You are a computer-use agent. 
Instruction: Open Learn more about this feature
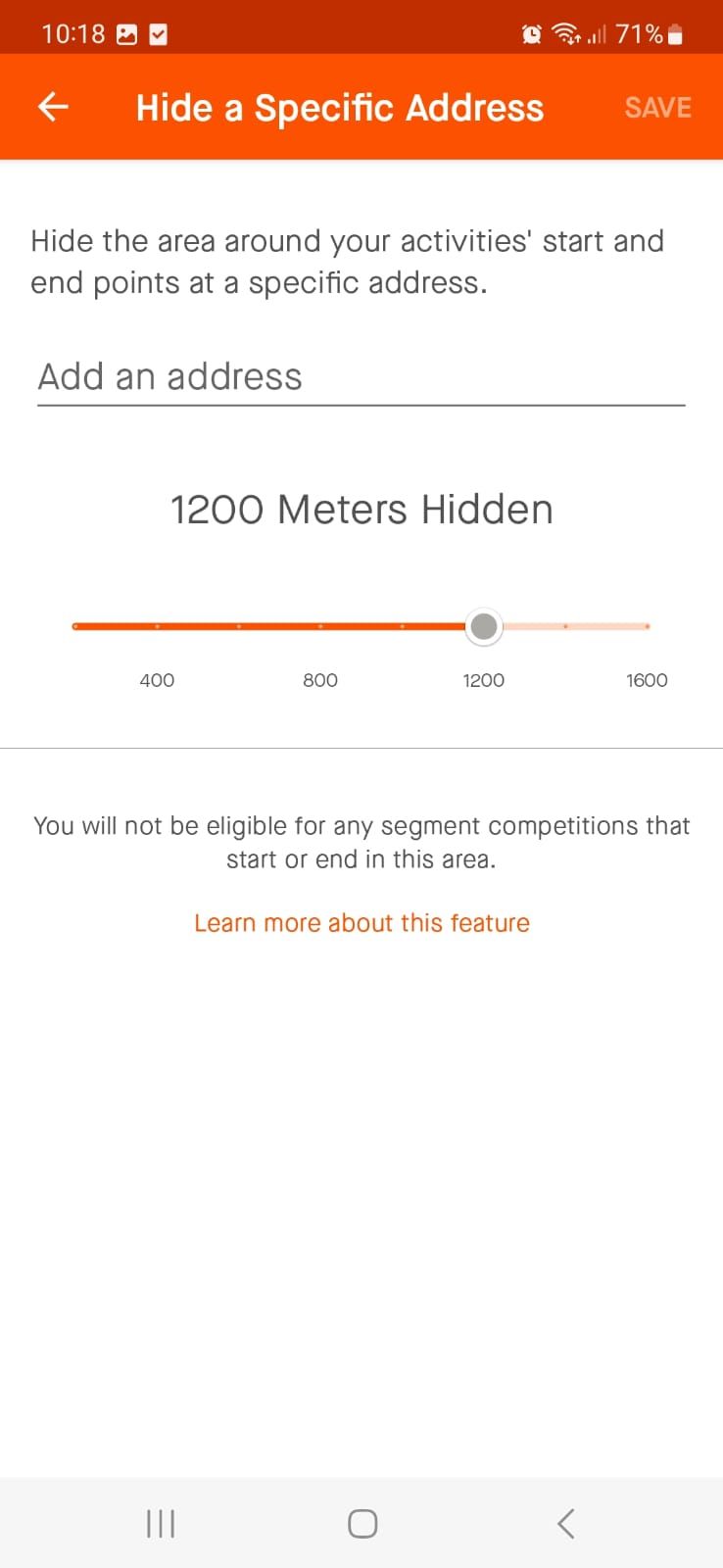pos(361,923)
